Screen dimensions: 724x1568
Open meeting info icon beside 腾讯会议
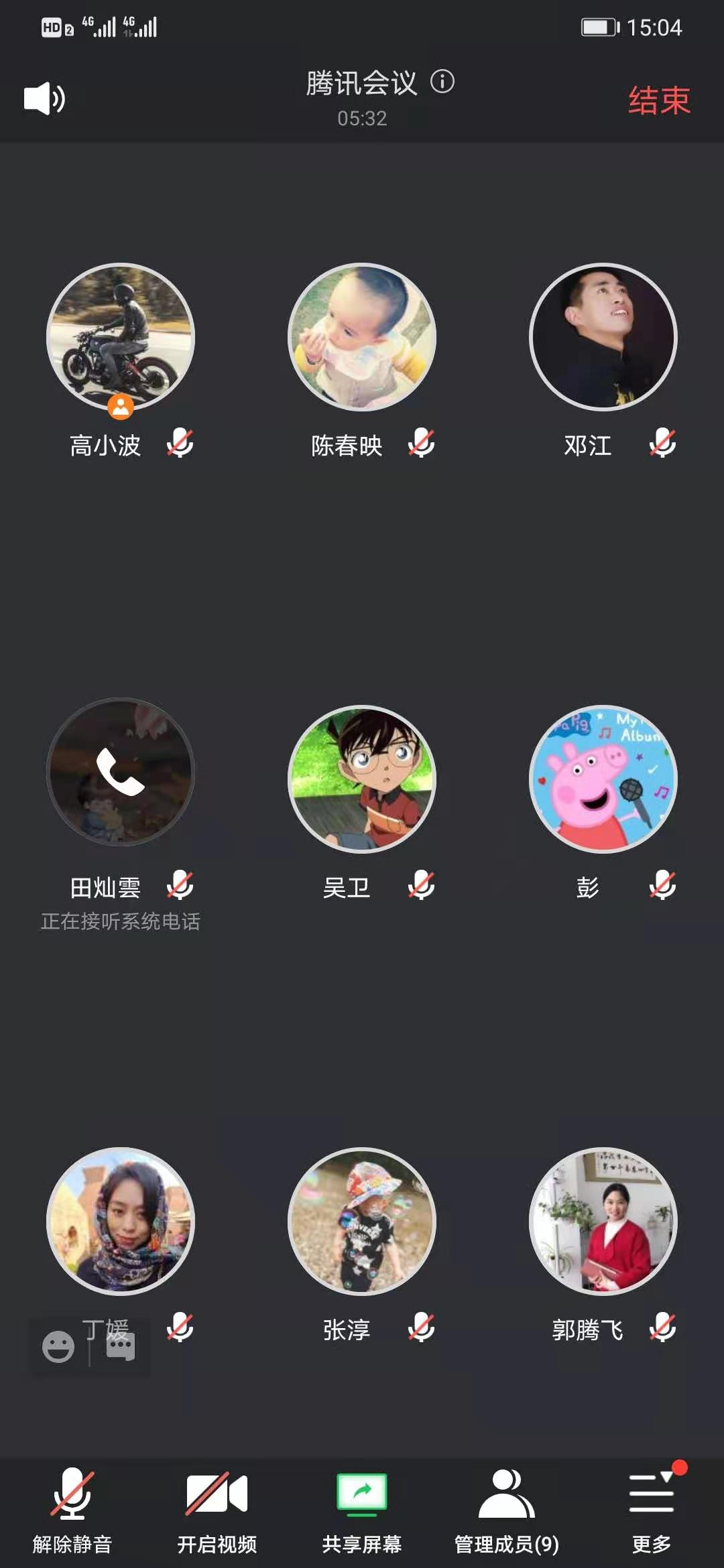[x=442, y=82]
